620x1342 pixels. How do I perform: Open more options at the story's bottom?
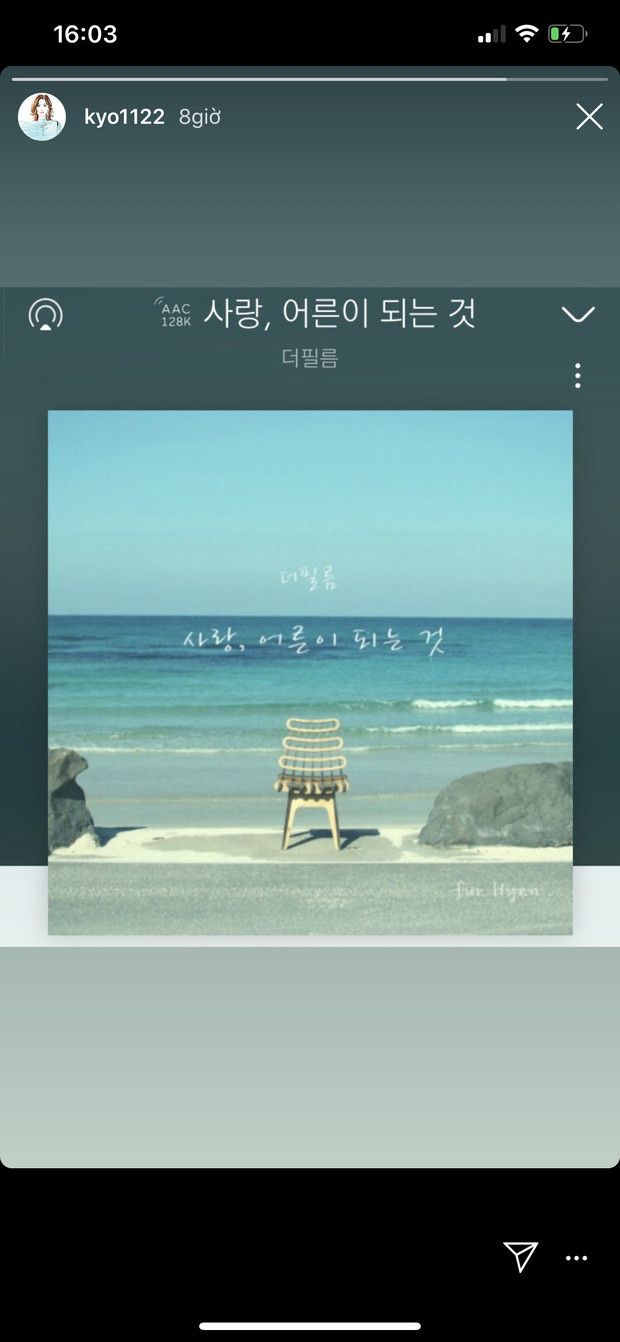coord(578,1258)
